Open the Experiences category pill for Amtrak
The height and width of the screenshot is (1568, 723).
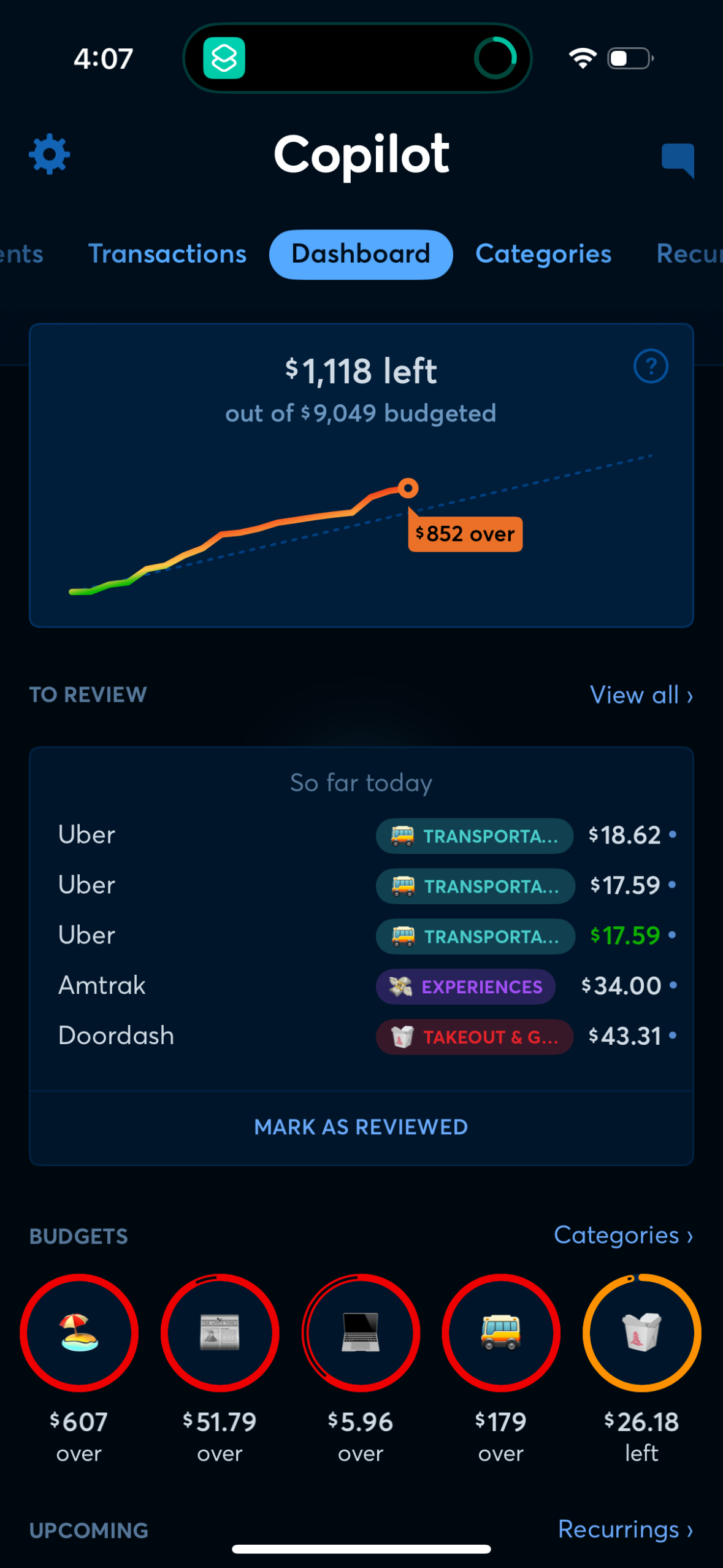[465, 987]
